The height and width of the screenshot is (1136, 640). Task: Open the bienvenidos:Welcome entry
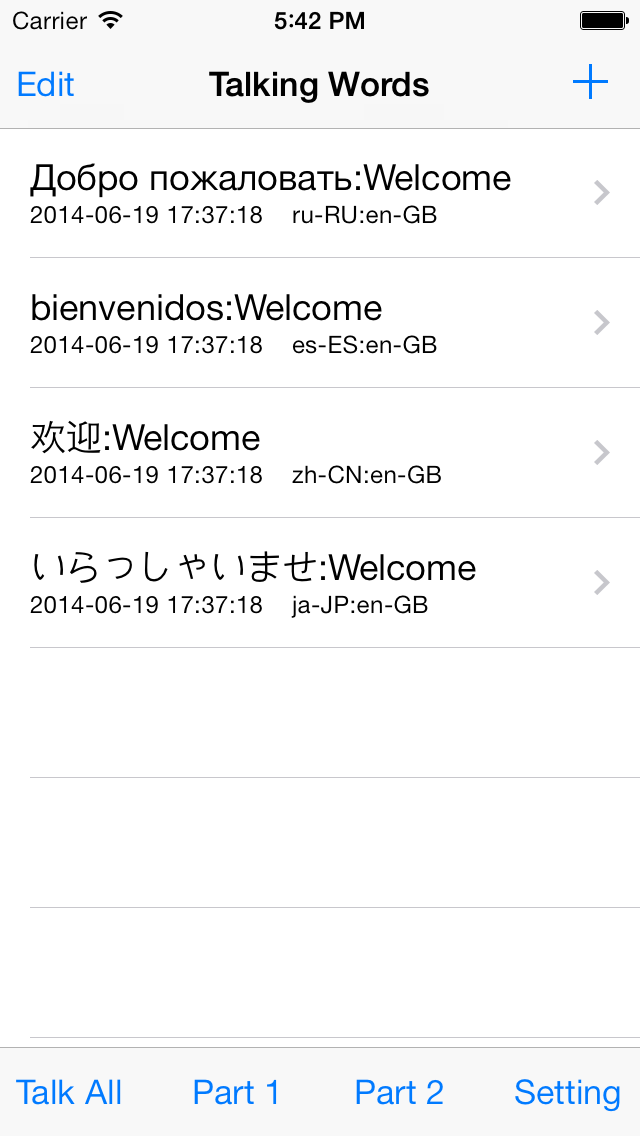click(x=320, y=323)
